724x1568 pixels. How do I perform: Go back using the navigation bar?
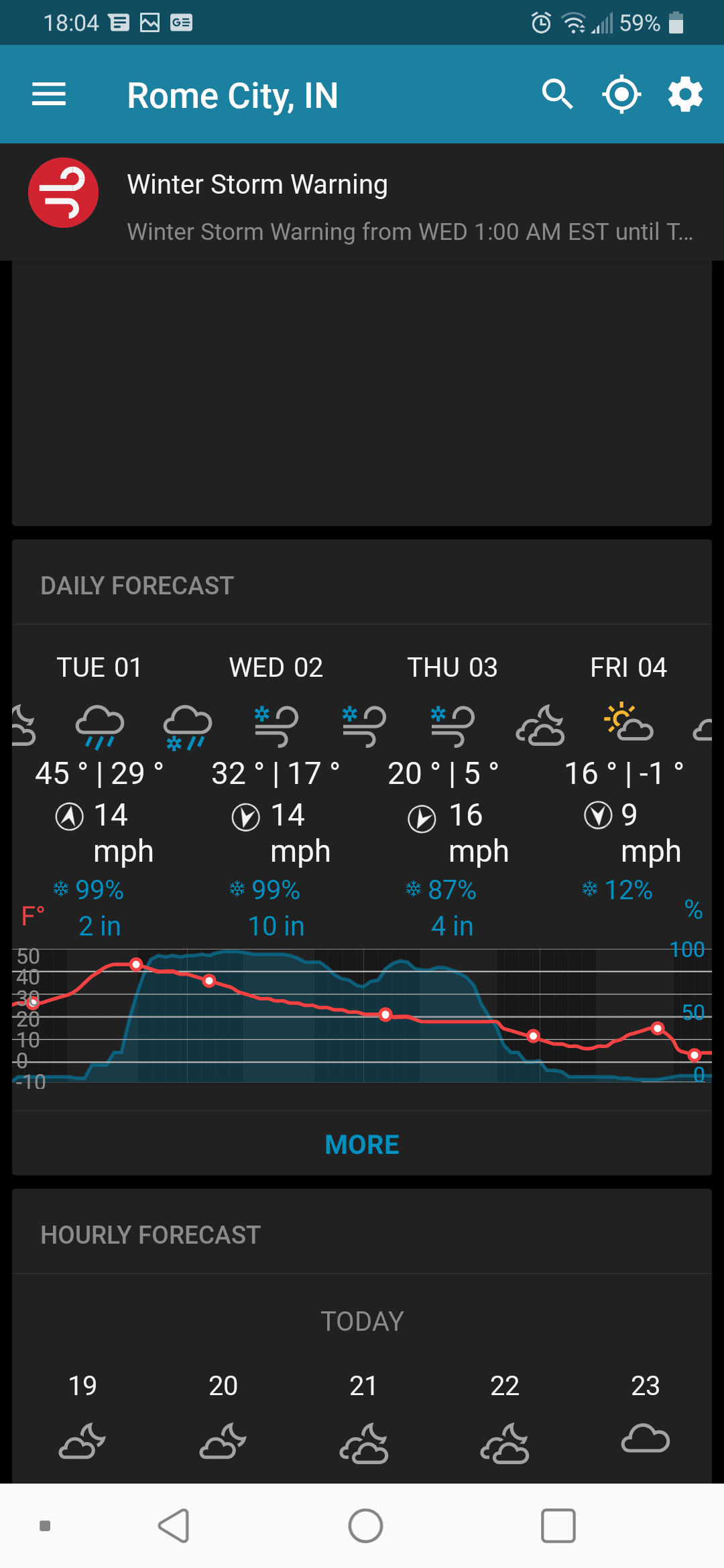(174, 1526)
